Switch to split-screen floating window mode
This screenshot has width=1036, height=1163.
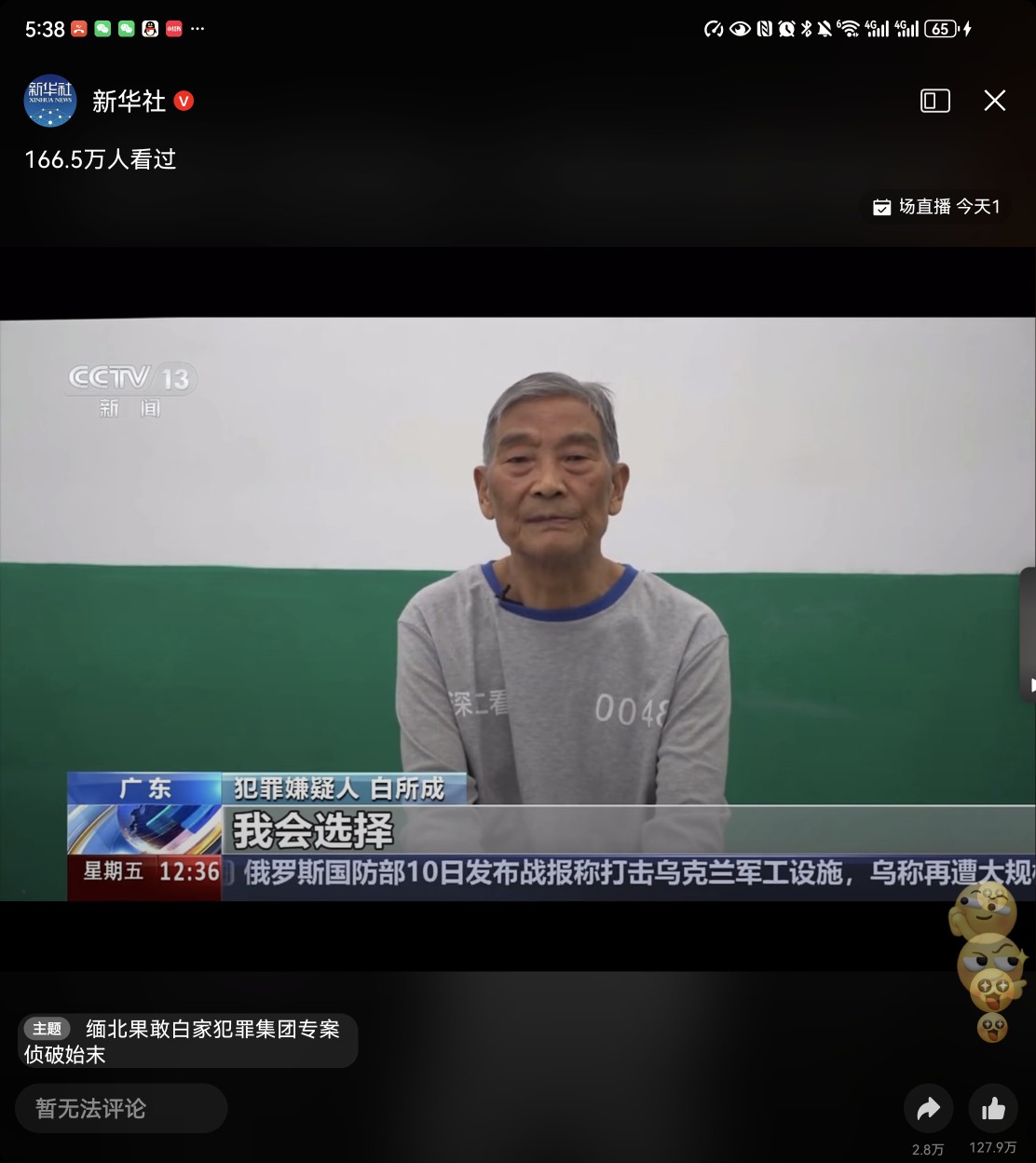click(x=934, y=101)
